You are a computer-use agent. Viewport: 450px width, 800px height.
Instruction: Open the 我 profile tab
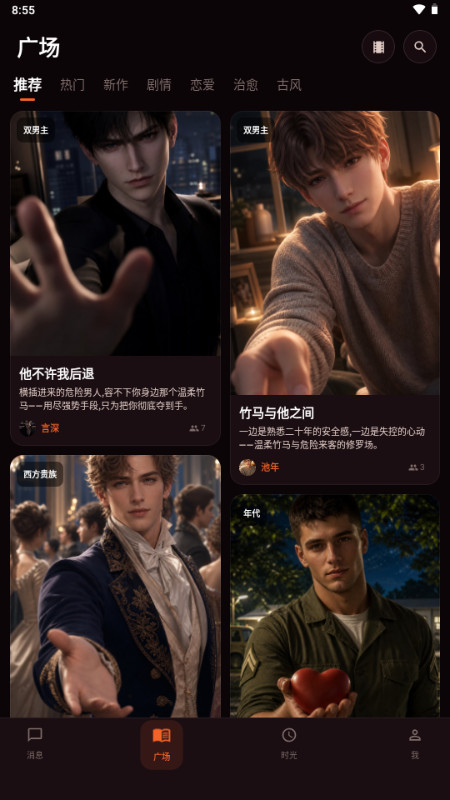415,744
